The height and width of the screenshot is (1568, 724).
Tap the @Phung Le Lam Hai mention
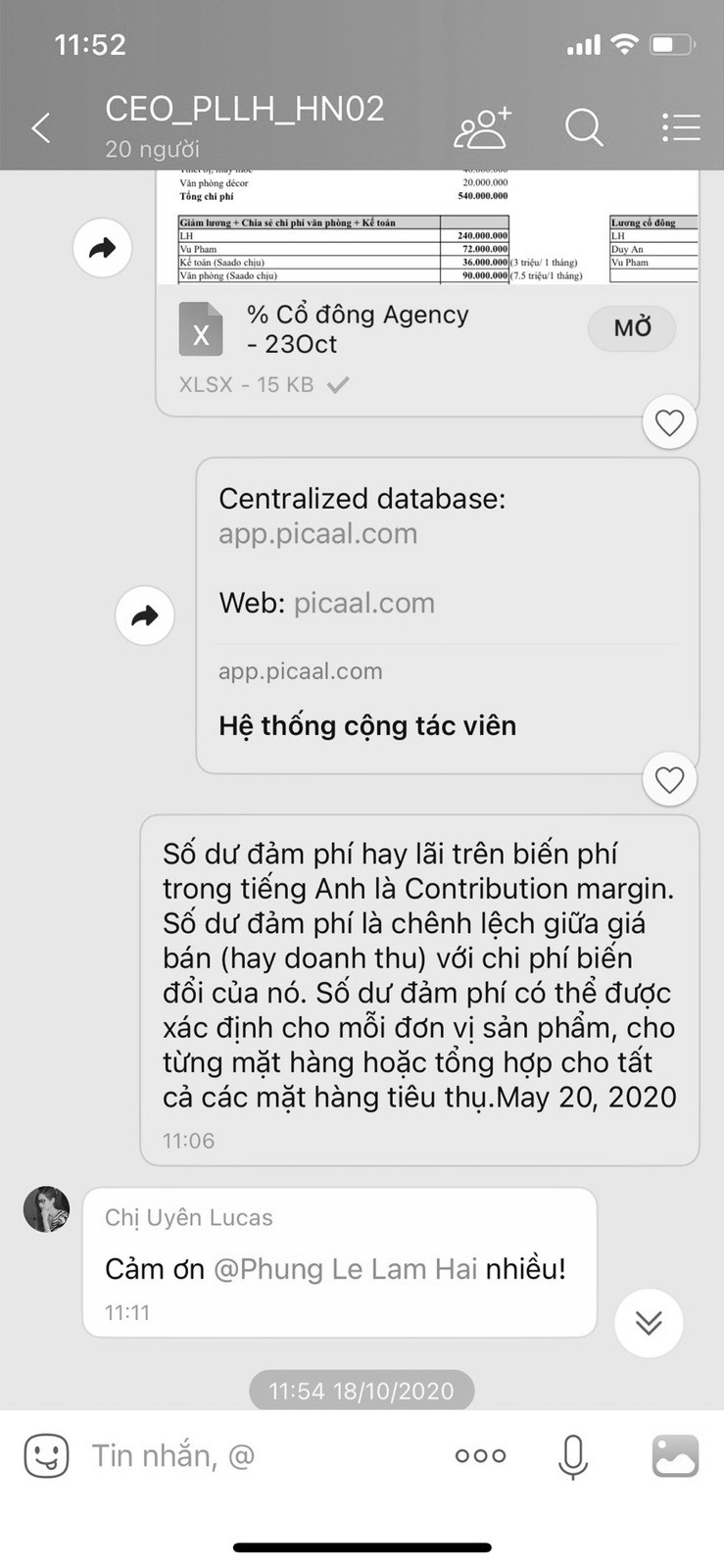pyautogui.click(x=345, y=1269)
